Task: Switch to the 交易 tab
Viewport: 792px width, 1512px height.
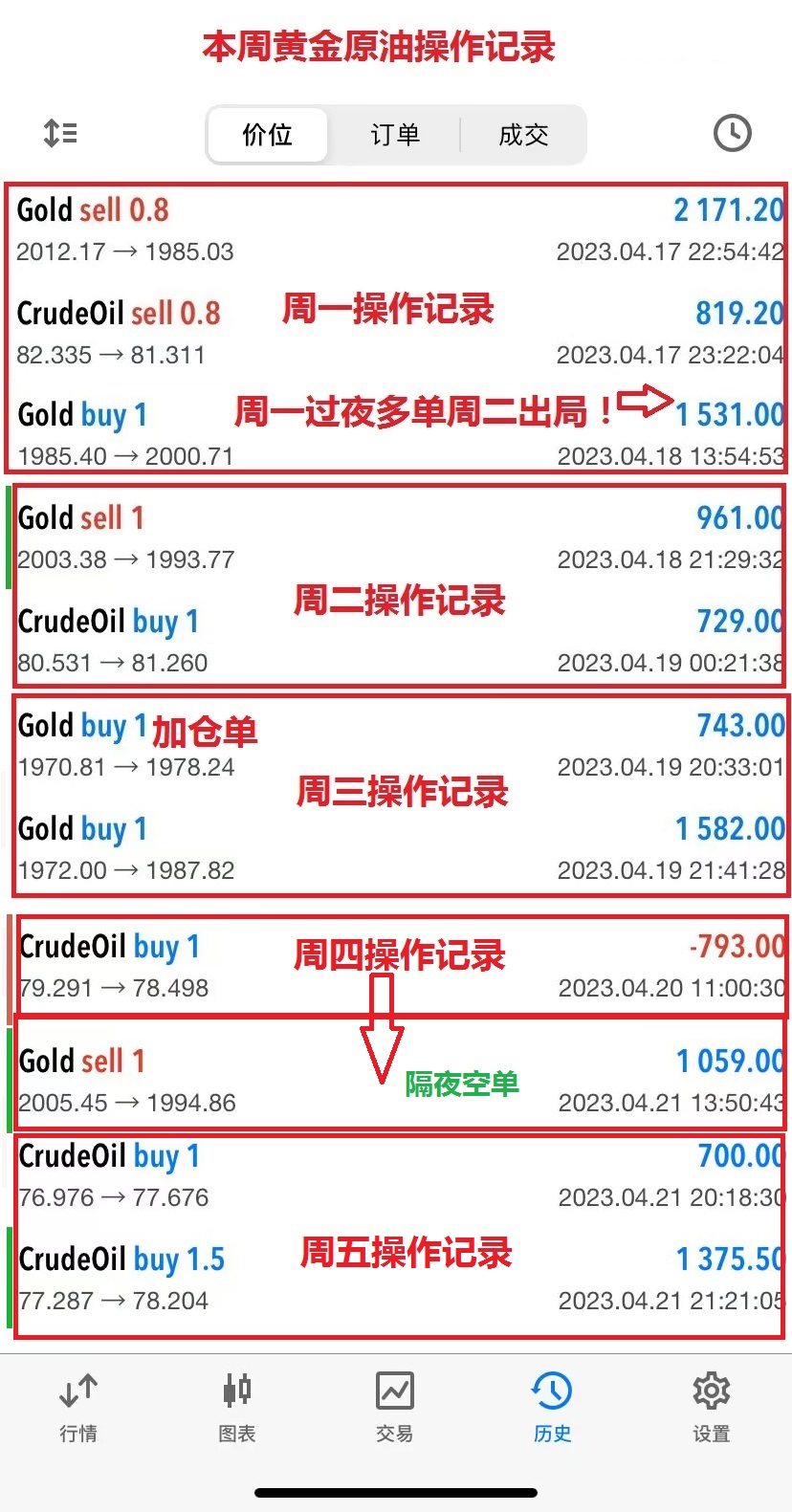Action: click(394, 1407)
